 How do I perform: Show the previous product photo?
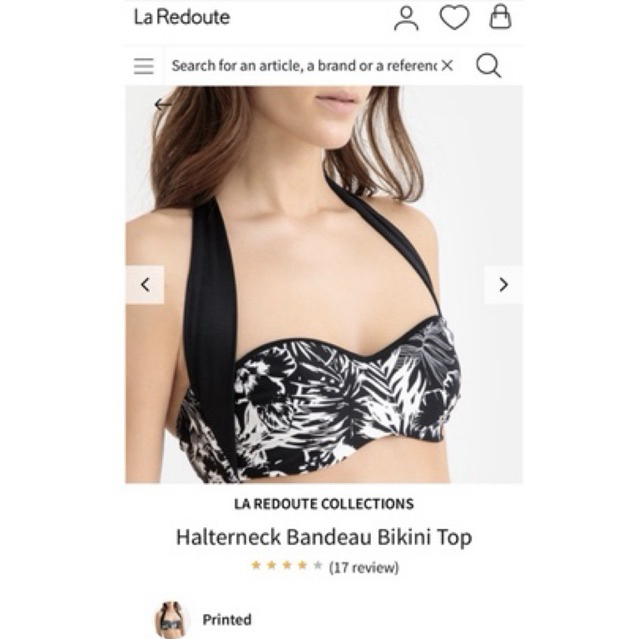click(x=145, y=285)
